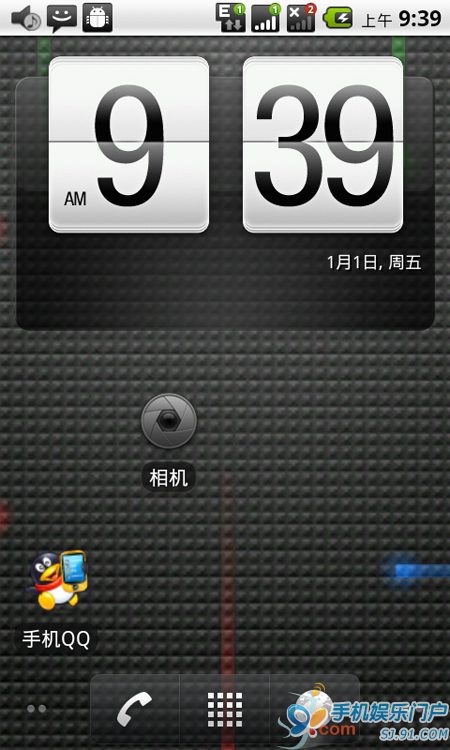Tap the home screen page indicator dots
Viewport: 450px width, 750px height.
click(36, 709)
